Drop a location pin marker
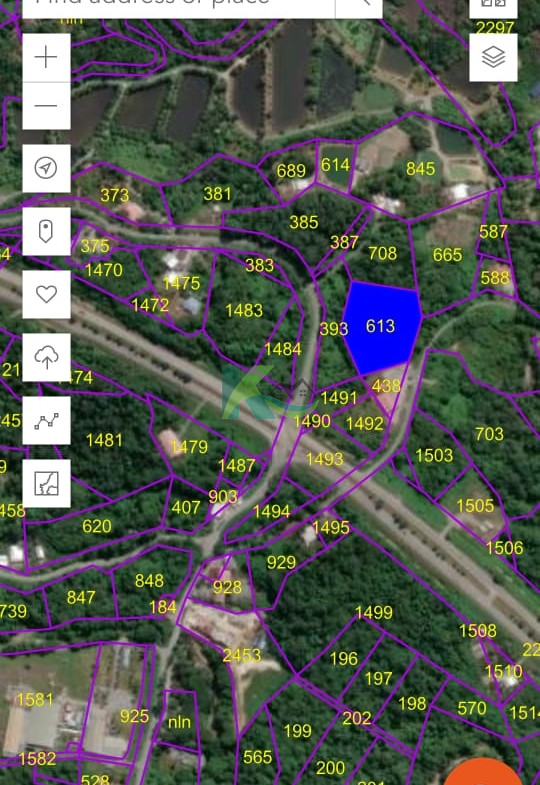Screen dimensions: 540x785 click(x=46, y=231)
